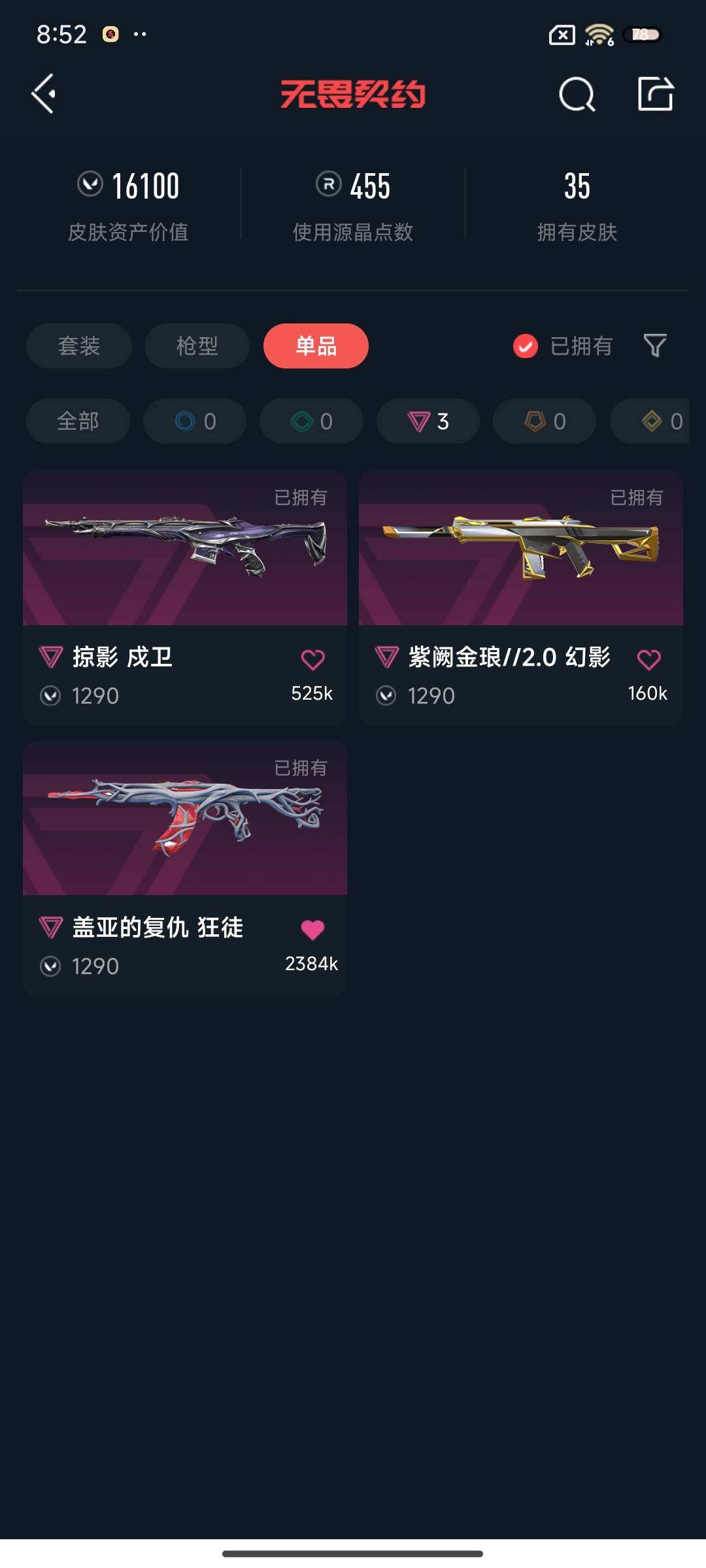Viewport: 706px width, 1568px height.
Task: Favorite the 掠影 戍卫 skin heart
Action: (314, 659)
